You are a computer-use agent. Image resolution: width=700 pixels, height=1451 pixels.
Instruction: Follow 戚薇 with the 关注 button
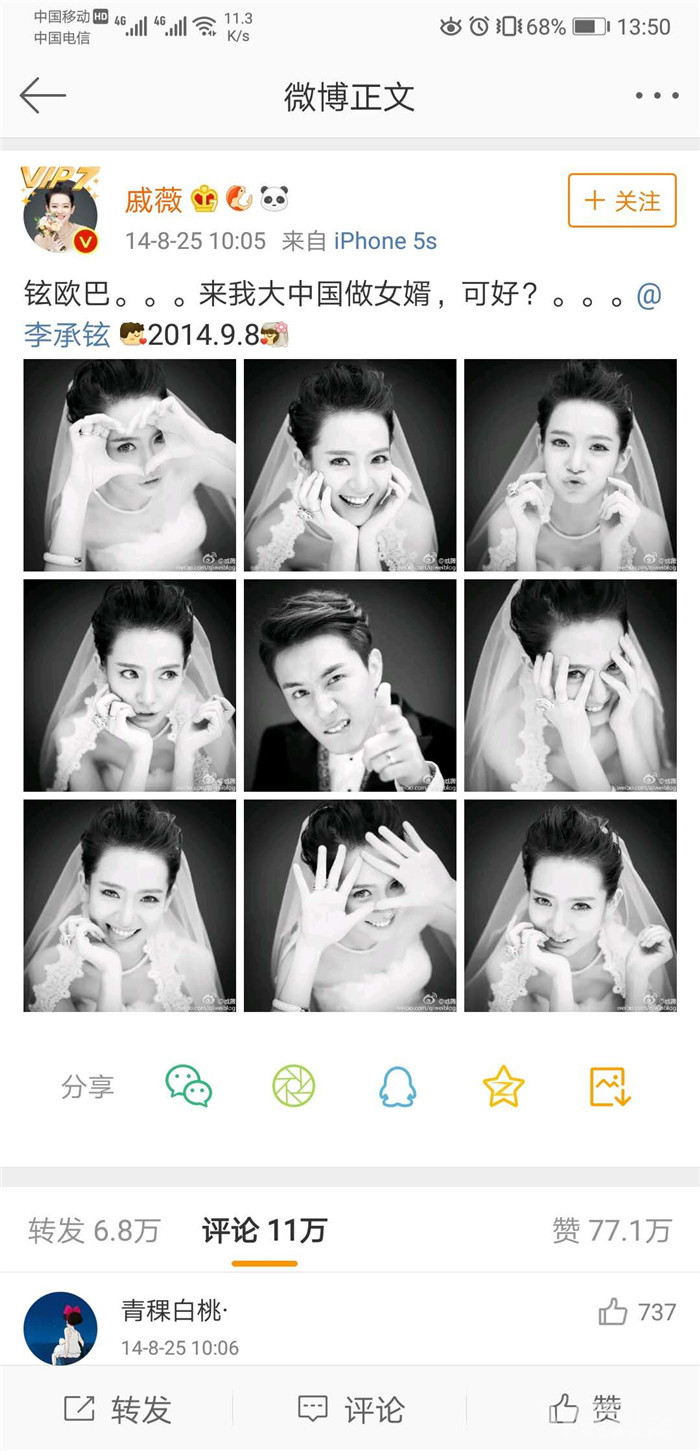(x=622, y=201)
